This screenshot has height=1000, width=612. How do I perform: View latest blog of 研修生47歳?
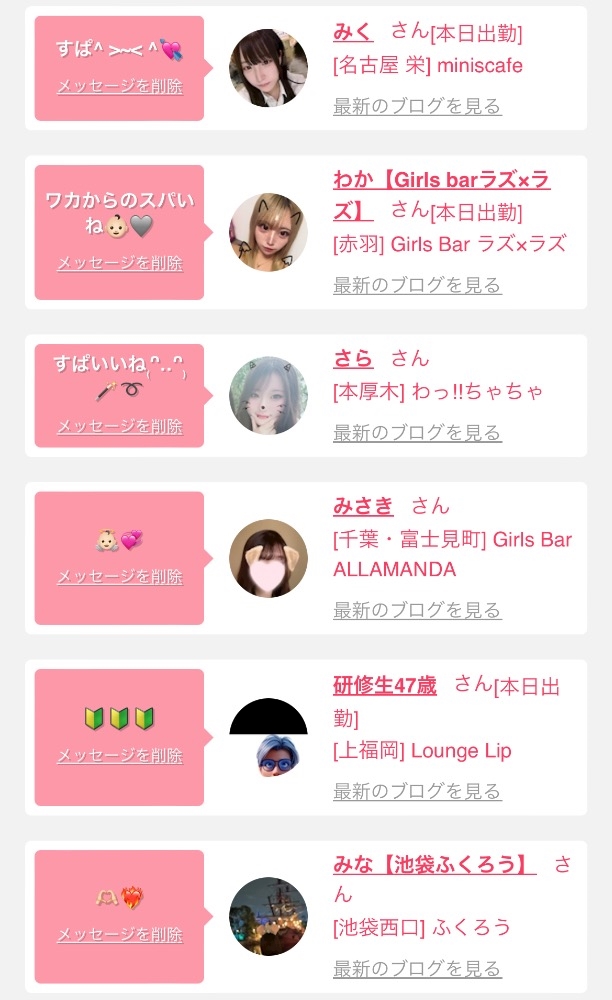416,791
